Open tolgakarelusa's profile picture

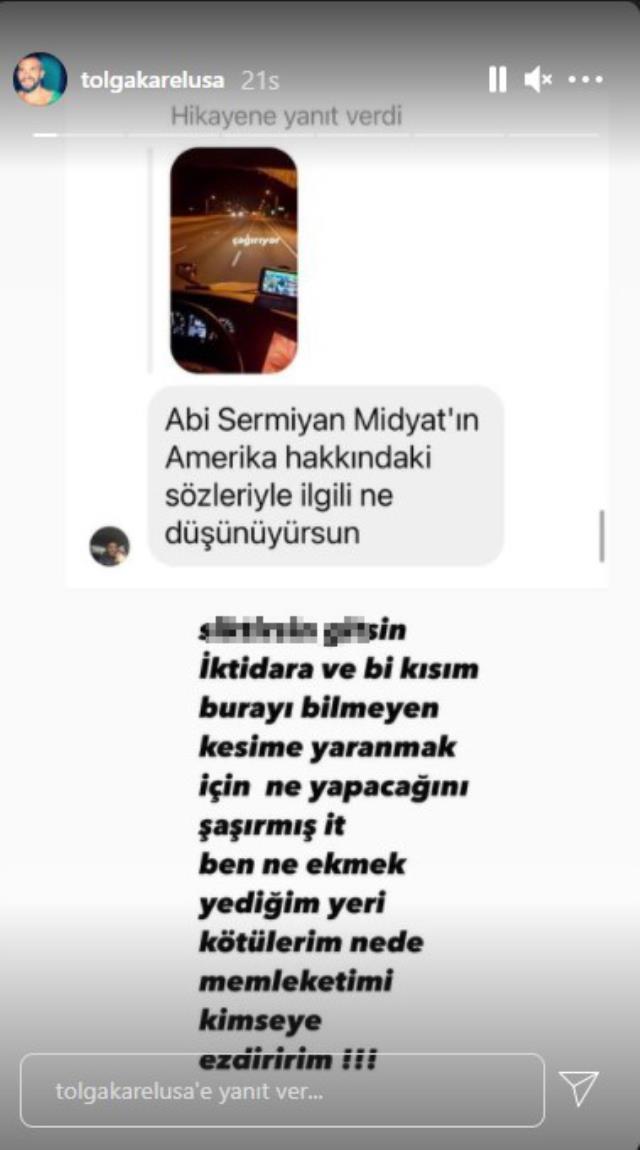coord(39,80)
